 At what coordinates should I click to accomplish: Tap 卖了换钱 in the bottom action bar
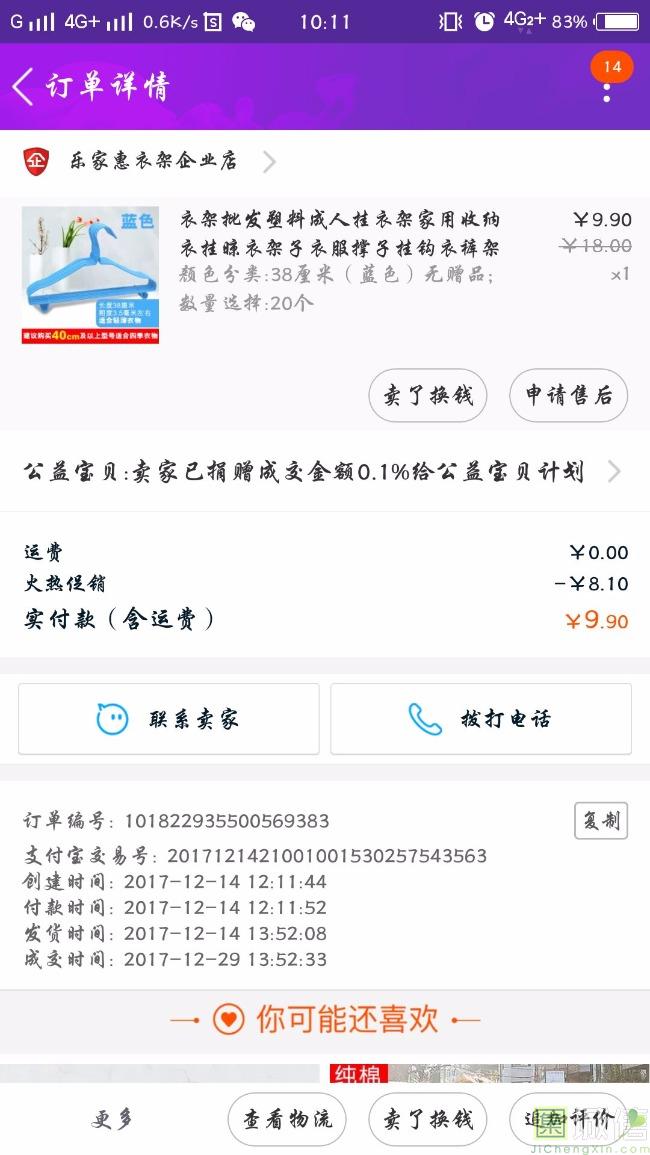428,1120
